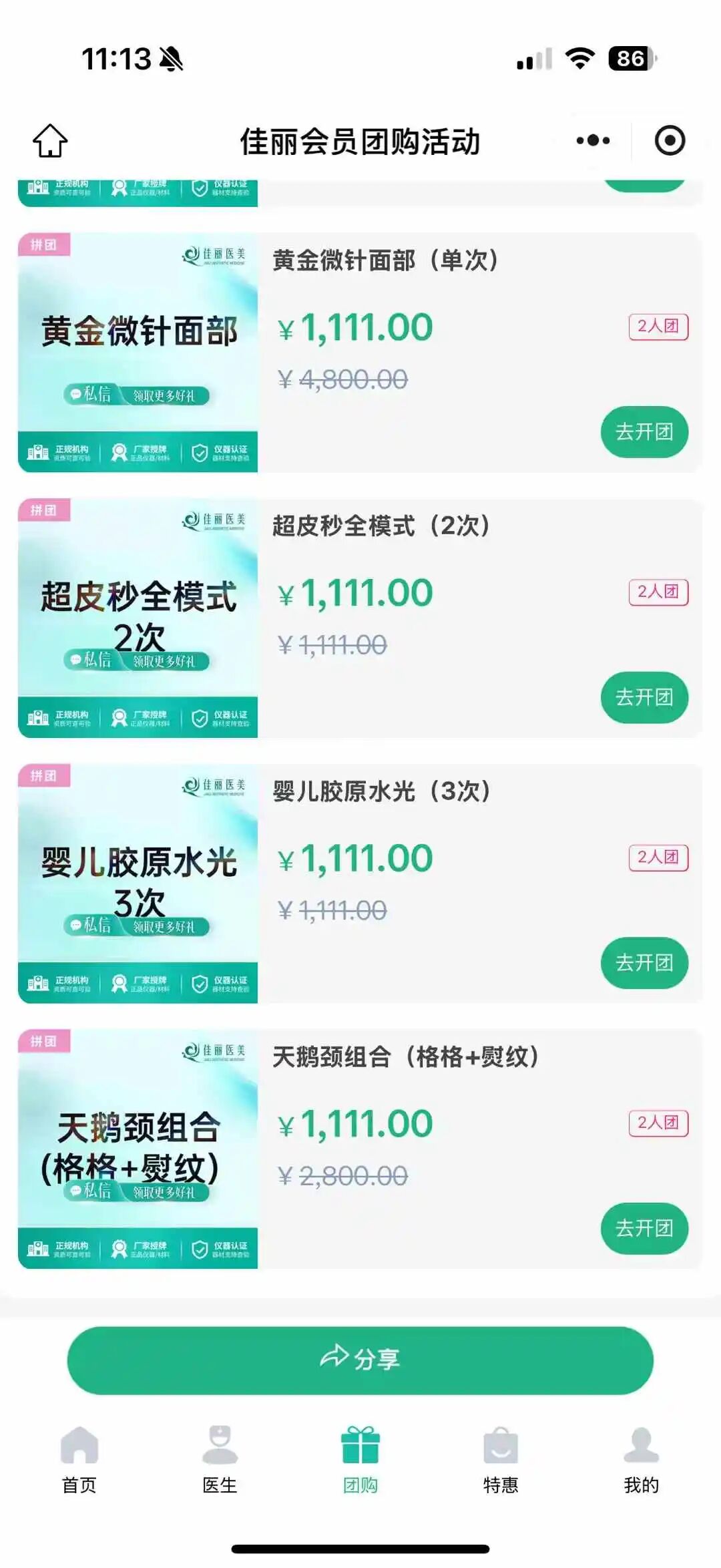Image resolution: width=721 pixels, height=1568 pixels.
Task: Open the 医生 tab
Action: point(220,1460)
